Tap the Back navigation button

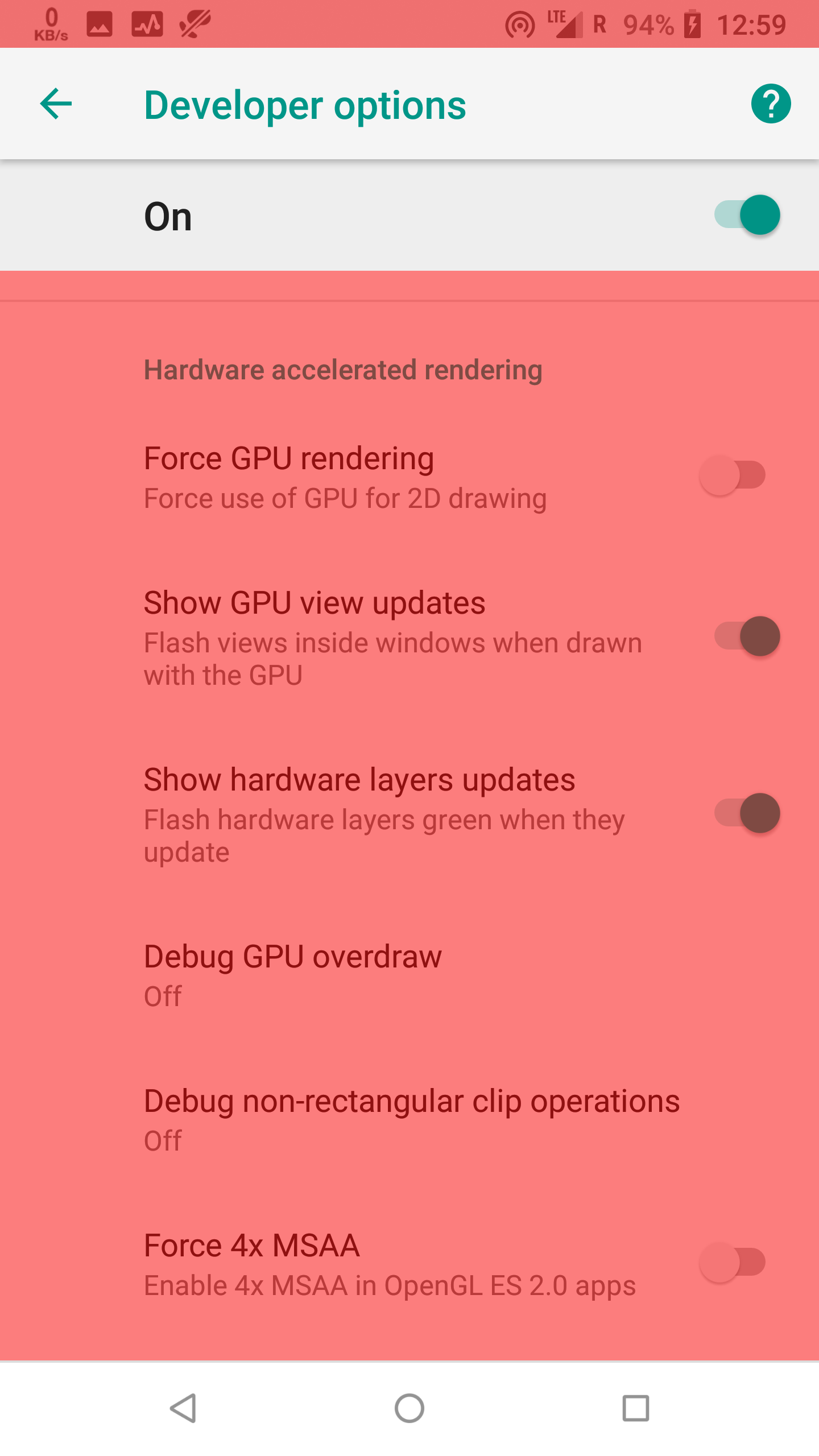click(184, 1408)
